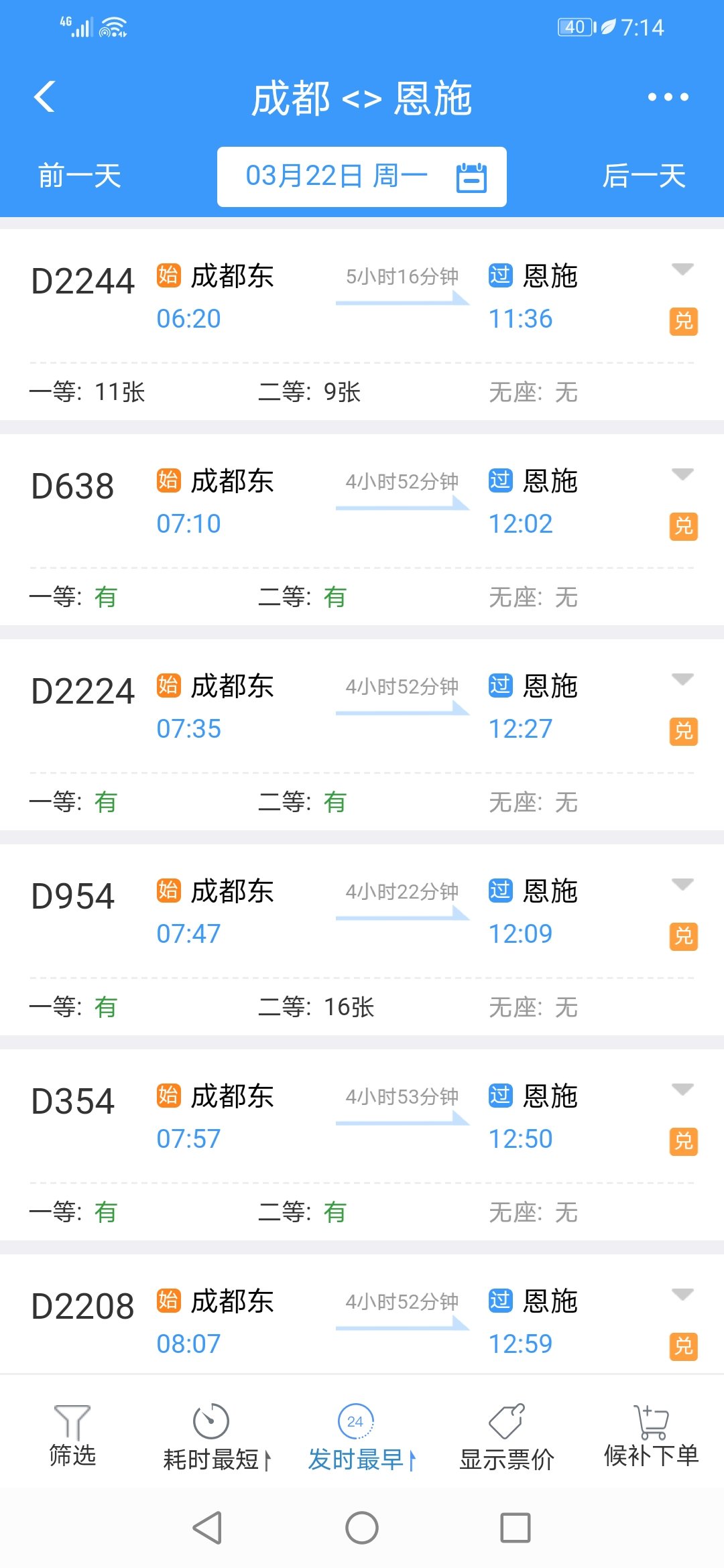The width and height of the screenshot is (724, 1568).
Task: Open 候补下单 waitlist ordering
Action: click(652, 1435)
